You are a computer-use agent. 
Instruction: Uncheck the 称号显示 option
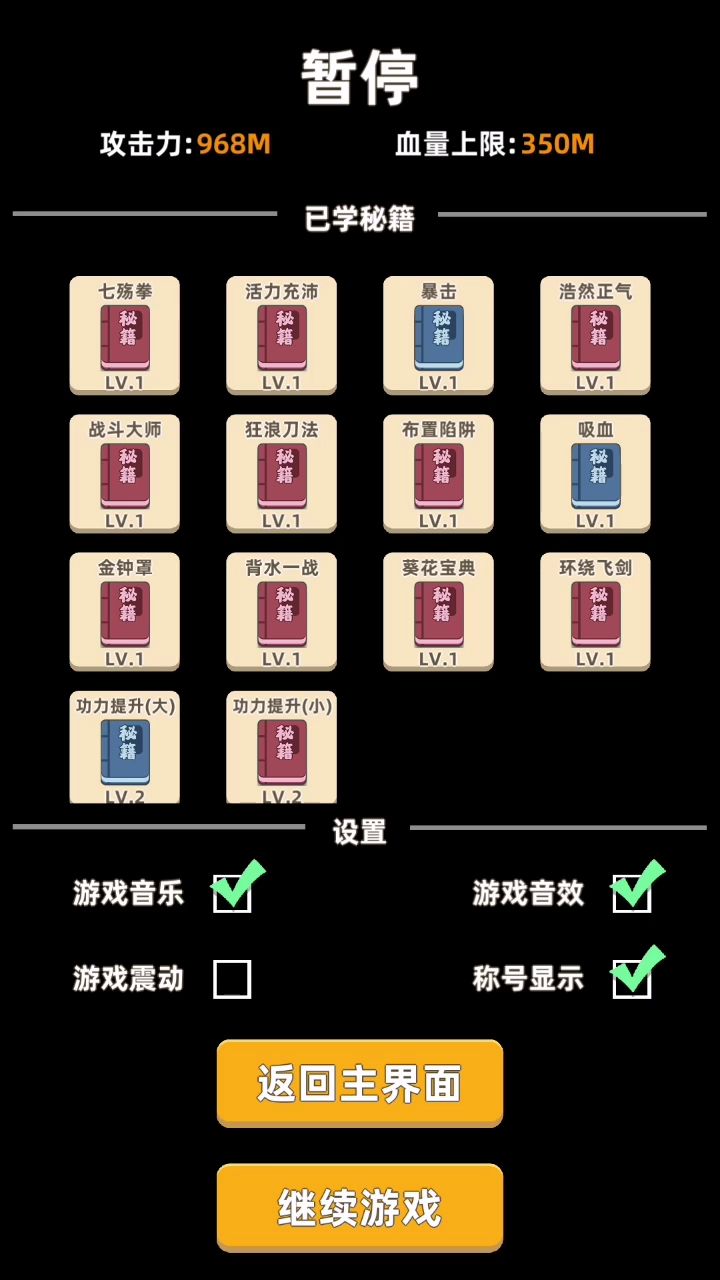[632, 979]
